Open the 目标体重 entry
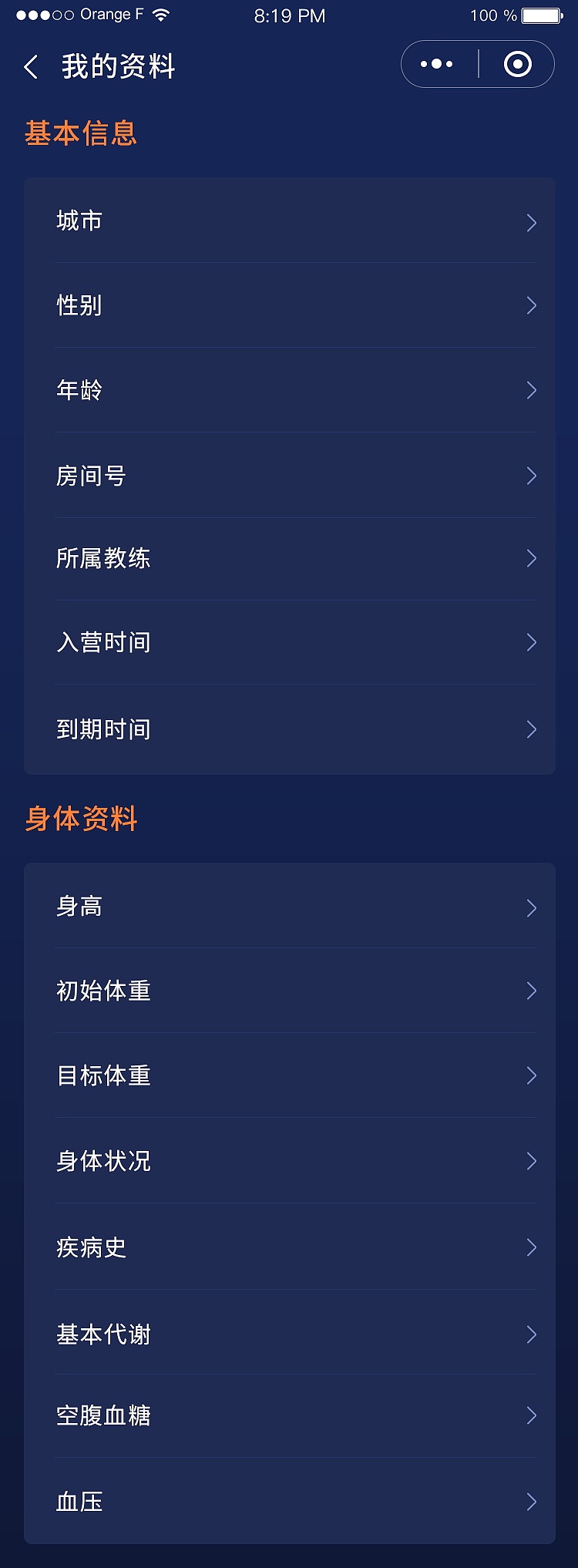This screenshot has height=1568, width=578. [x=289, y=1075]
